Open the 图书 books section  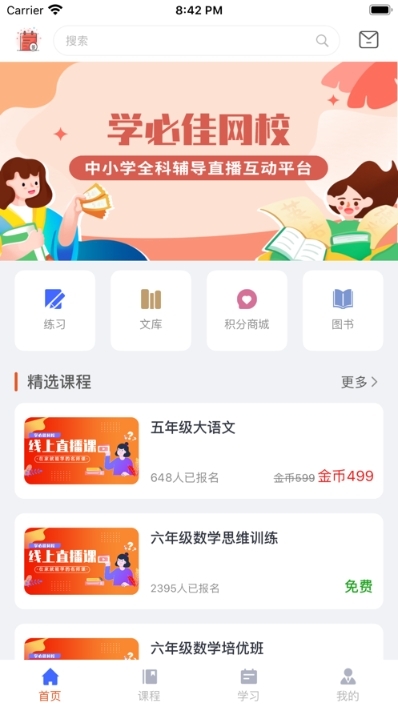coord(343,310)
